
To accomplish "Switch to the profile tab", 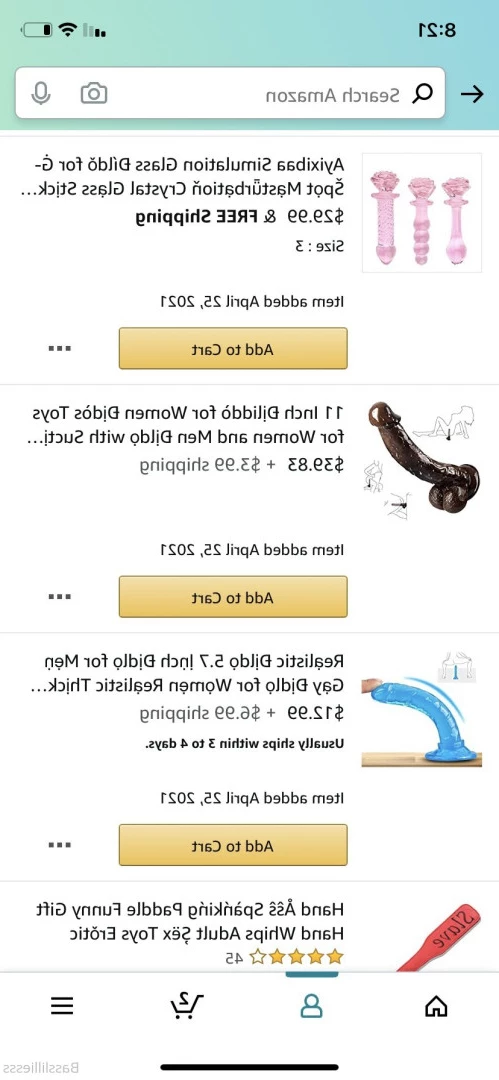I will point(312,1006).
